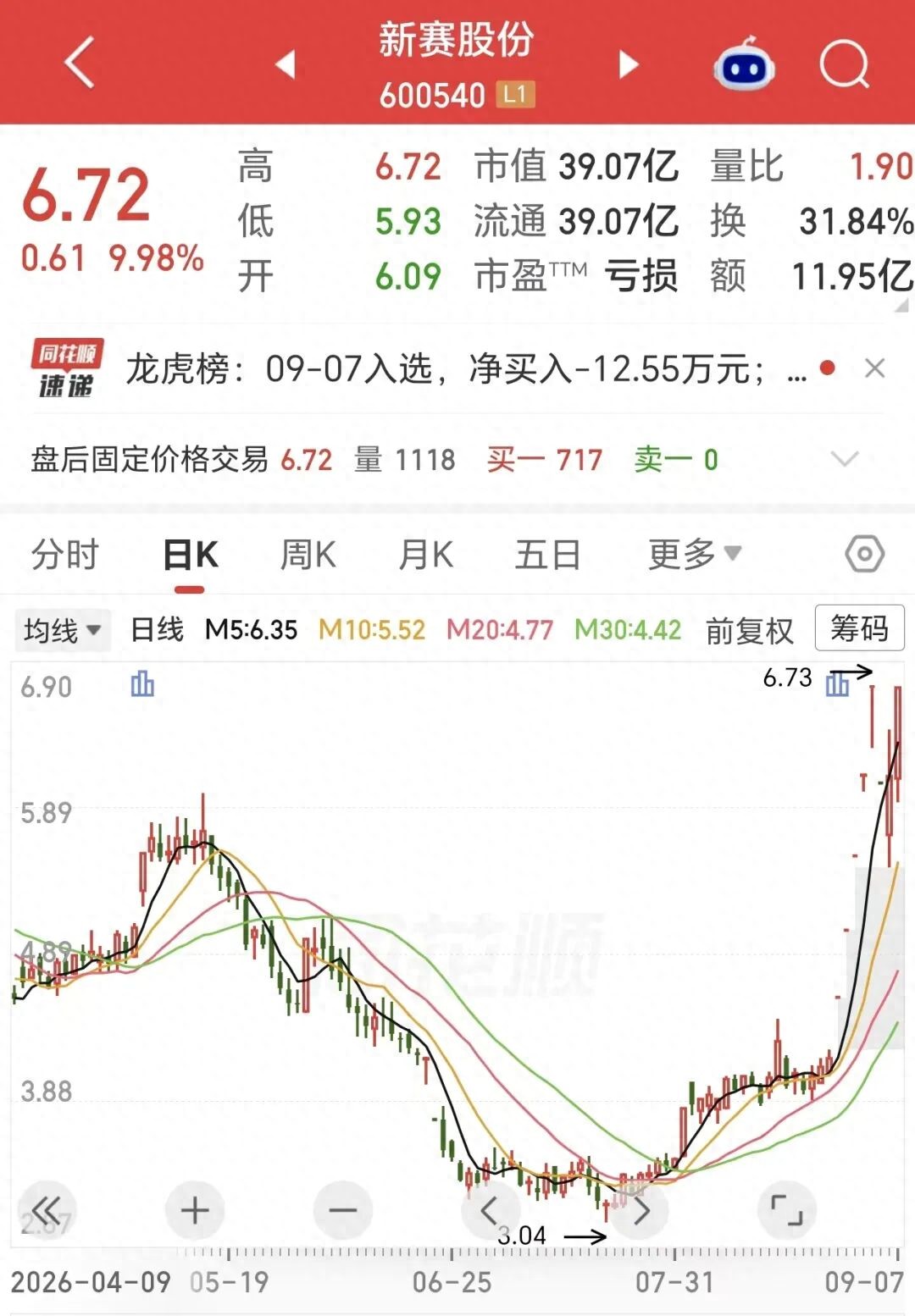Switch to the previous stock
Screen dimensions: 915x1316
point(286,64)
